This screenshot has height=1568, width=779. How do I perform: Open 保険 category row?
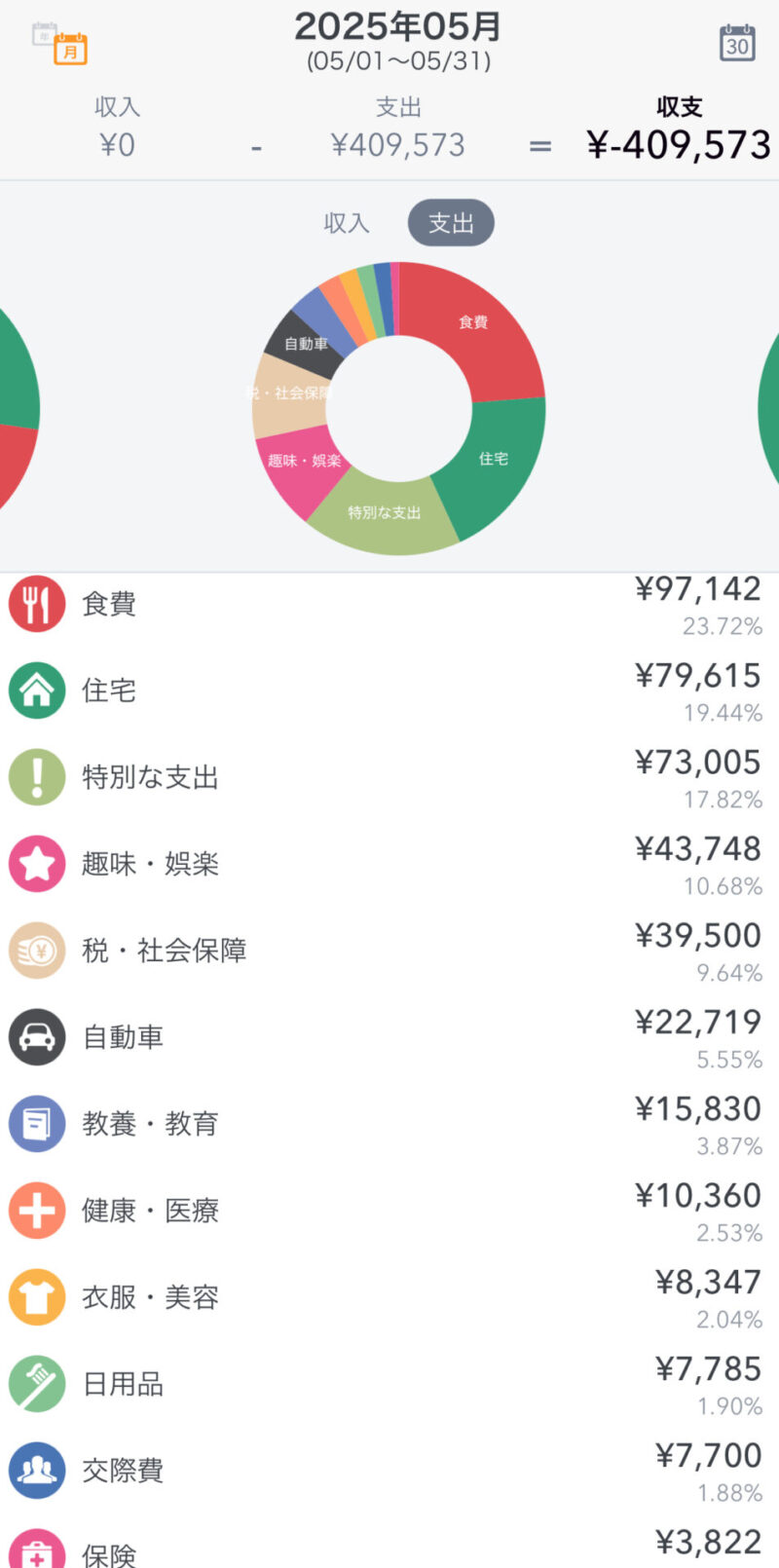point(389,1542)
